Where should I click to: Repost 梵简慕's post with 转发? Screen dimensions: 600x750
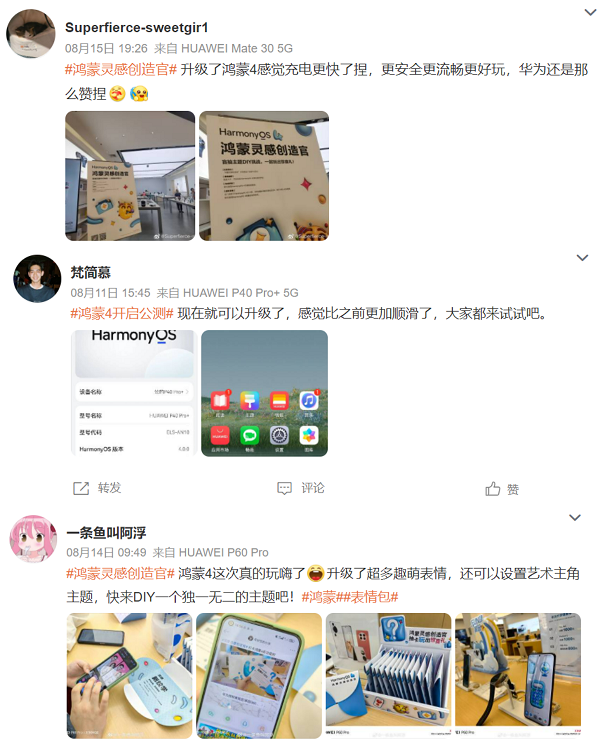point(97,488)
